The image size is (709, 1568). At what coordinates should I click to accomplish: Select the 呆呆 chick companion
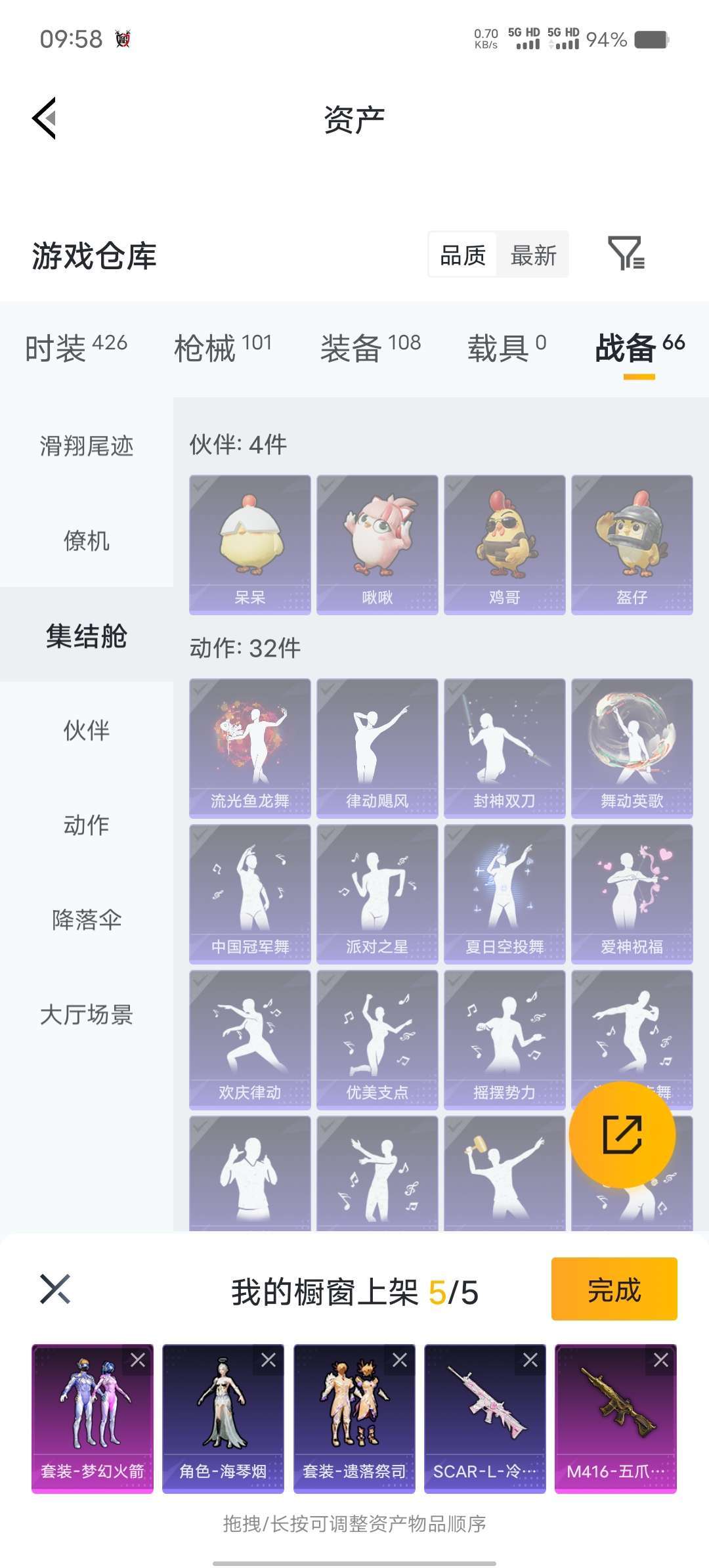pyautogui.click(x=250, y=544)
